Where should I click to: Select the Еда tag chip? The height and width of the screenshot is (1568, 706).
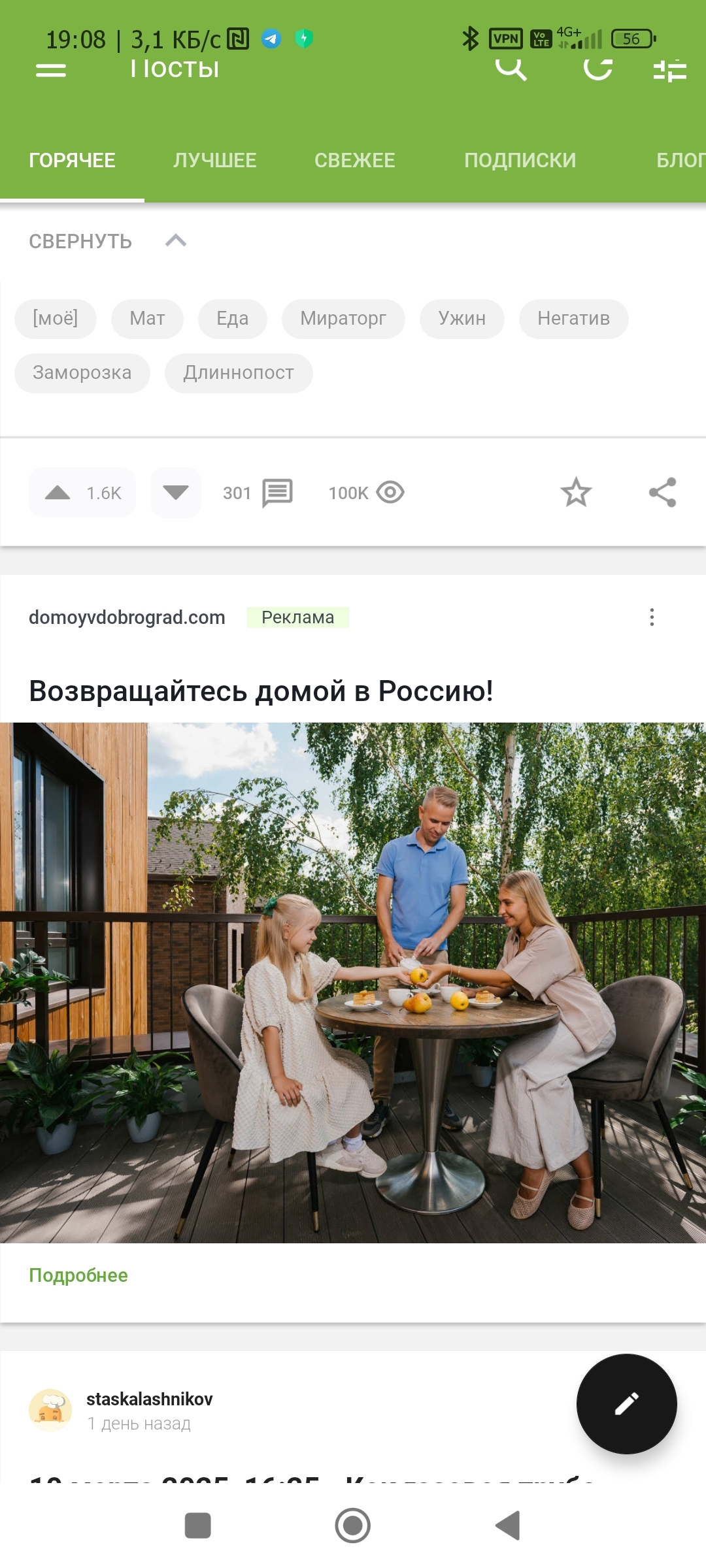232,319
